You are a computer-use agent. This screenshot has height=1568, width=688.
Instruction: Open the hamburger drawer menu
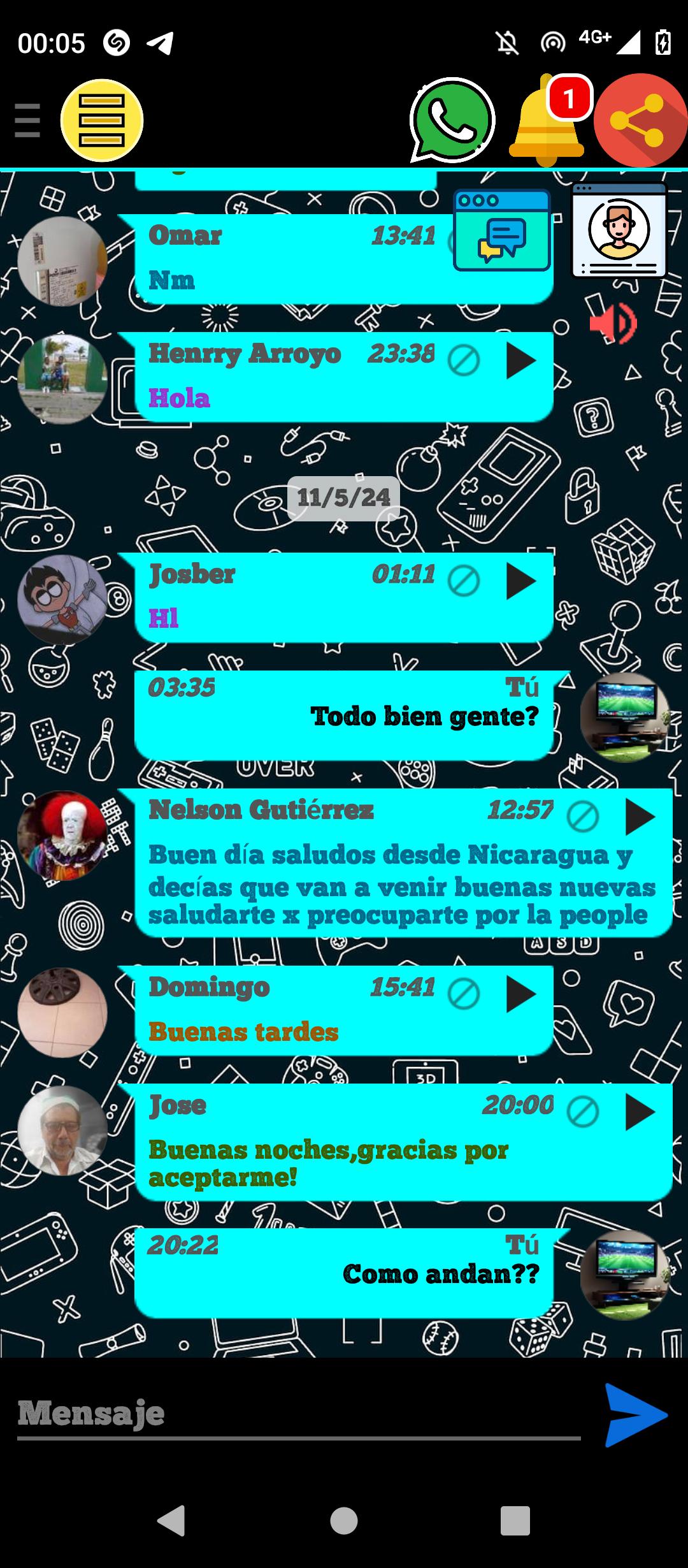(27, 120)
